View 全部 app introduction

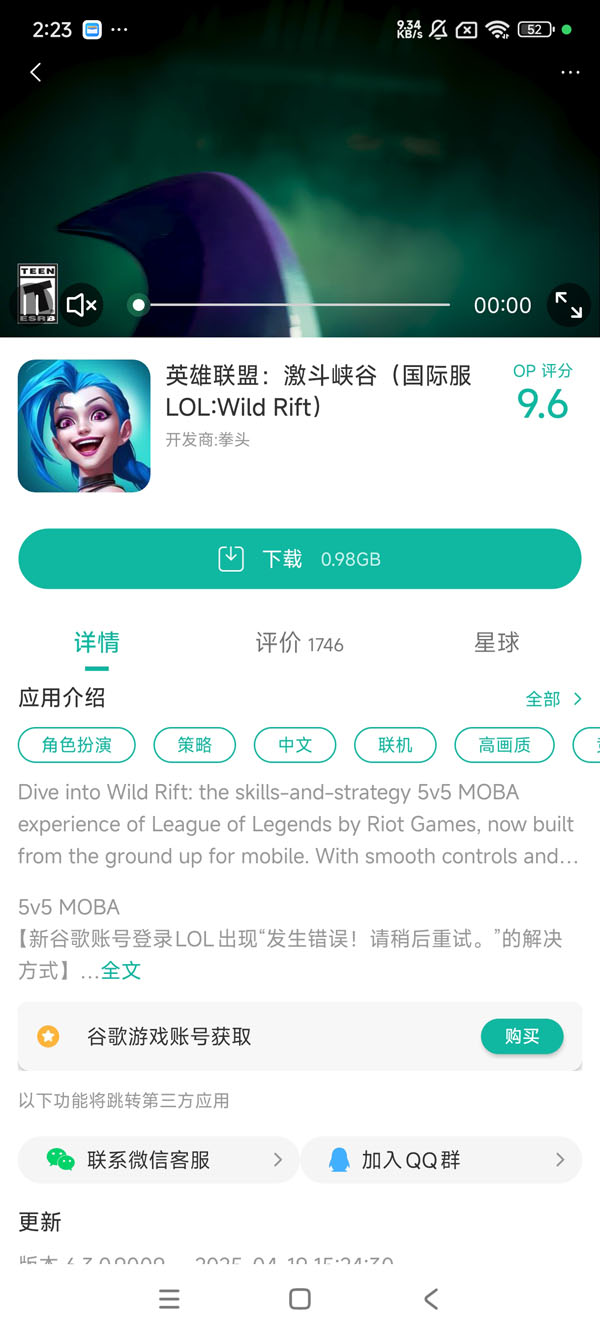click(x=553, y=699)
